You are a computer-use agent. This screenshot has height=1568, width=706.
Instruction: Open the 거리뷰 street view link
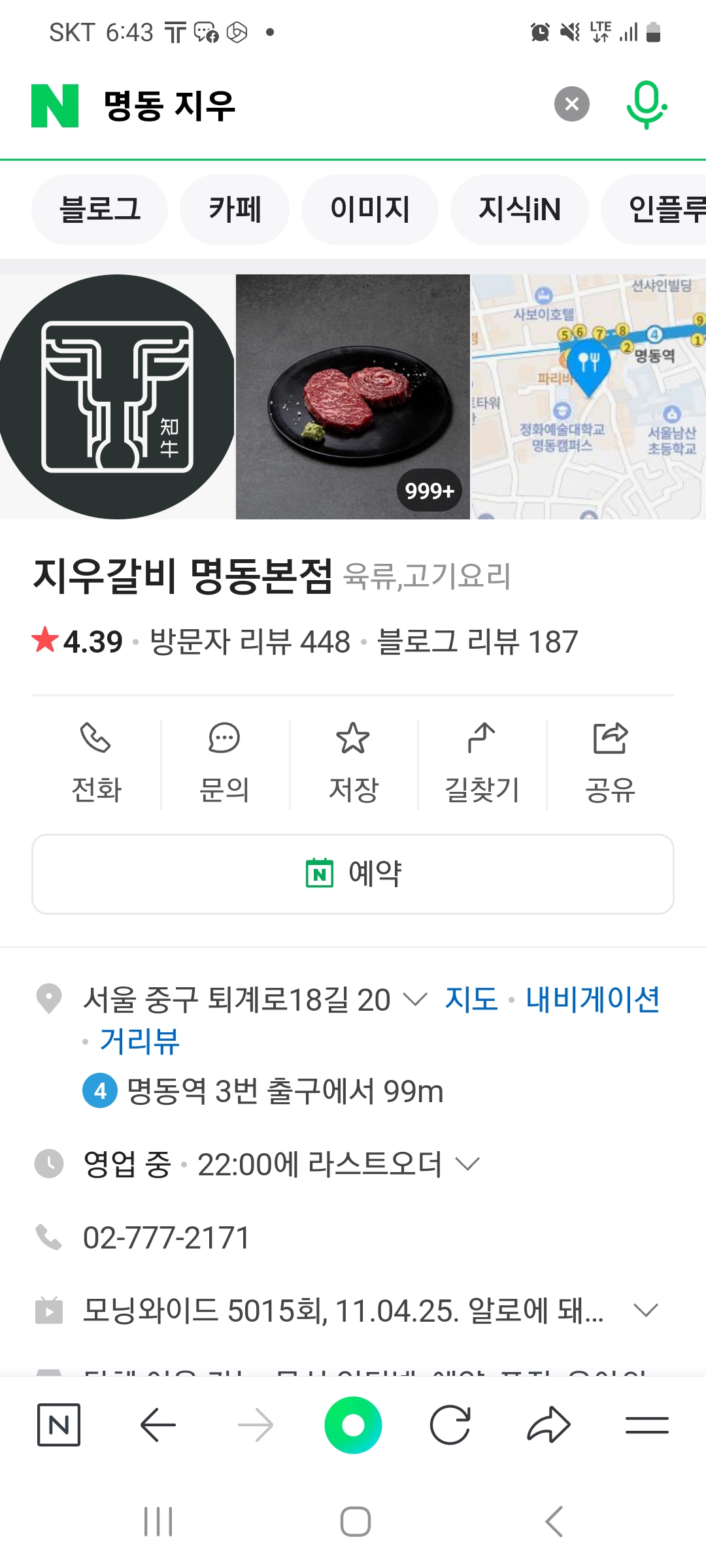[139, 1041]
